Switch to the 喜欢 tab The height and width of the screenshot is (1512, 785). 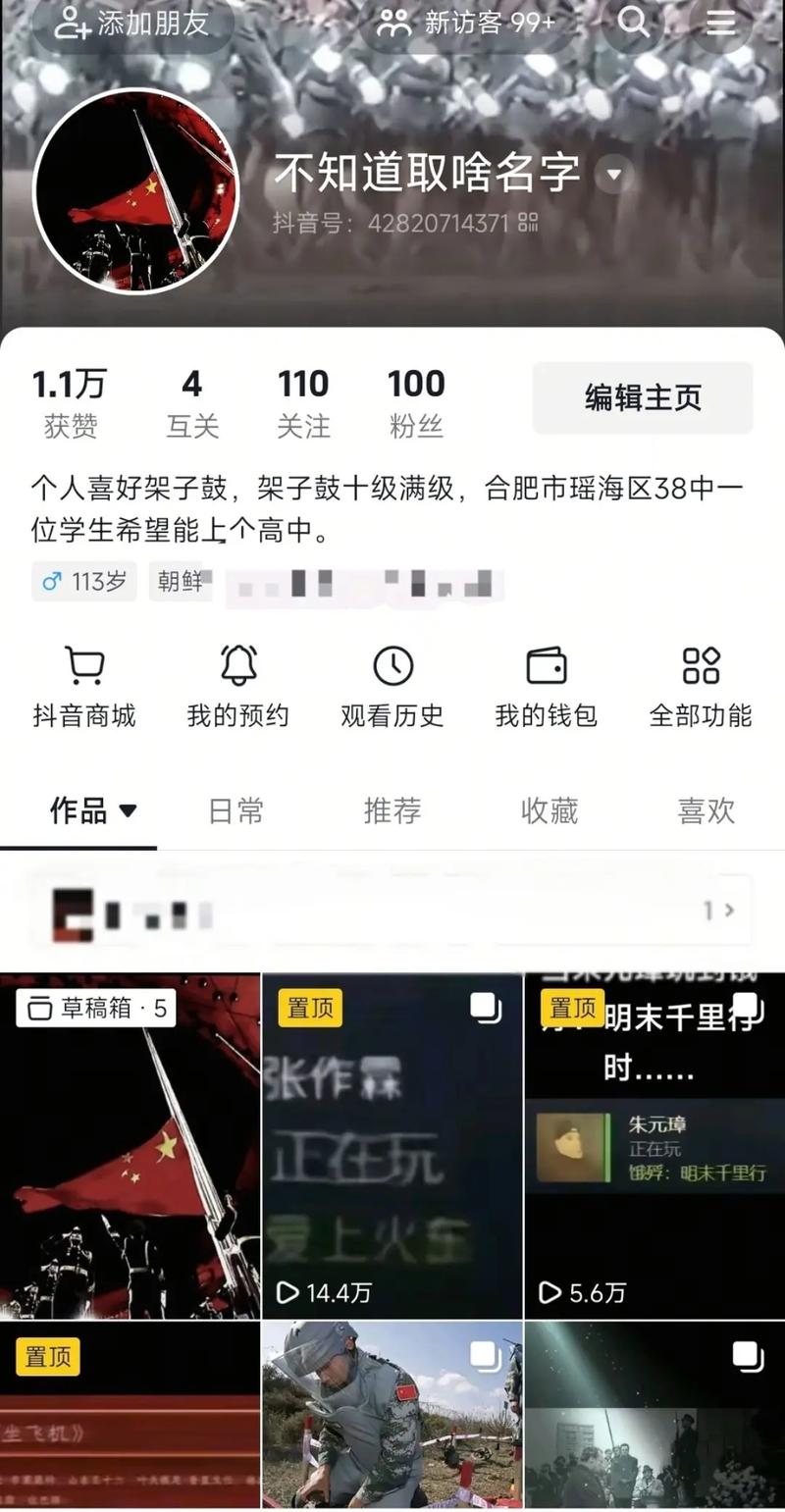click(x=706, y=811)
